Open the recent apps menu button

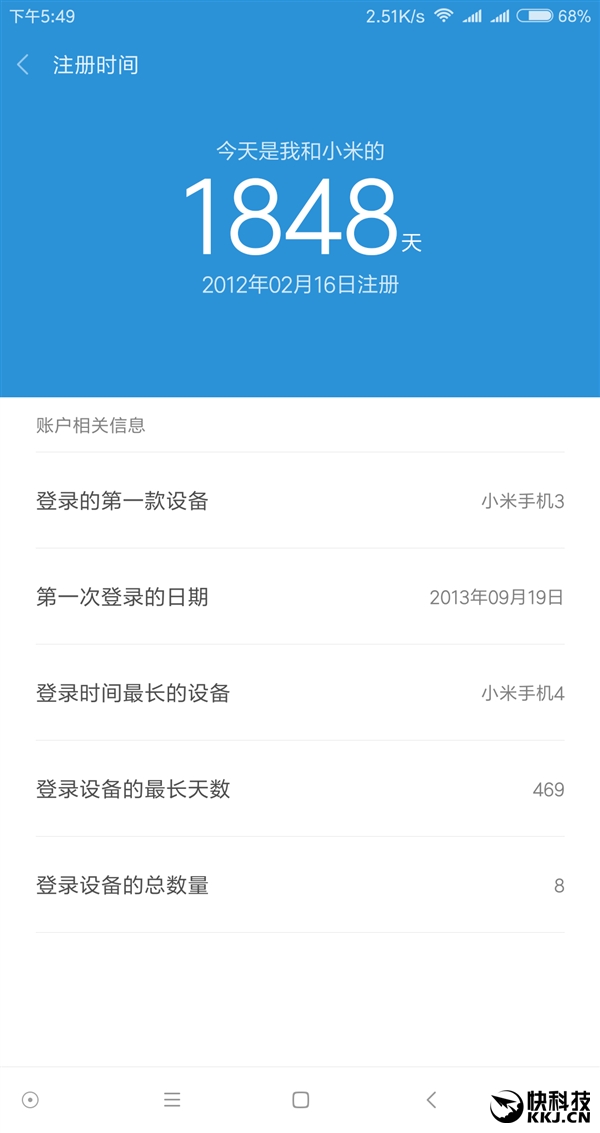point(172,1100)
